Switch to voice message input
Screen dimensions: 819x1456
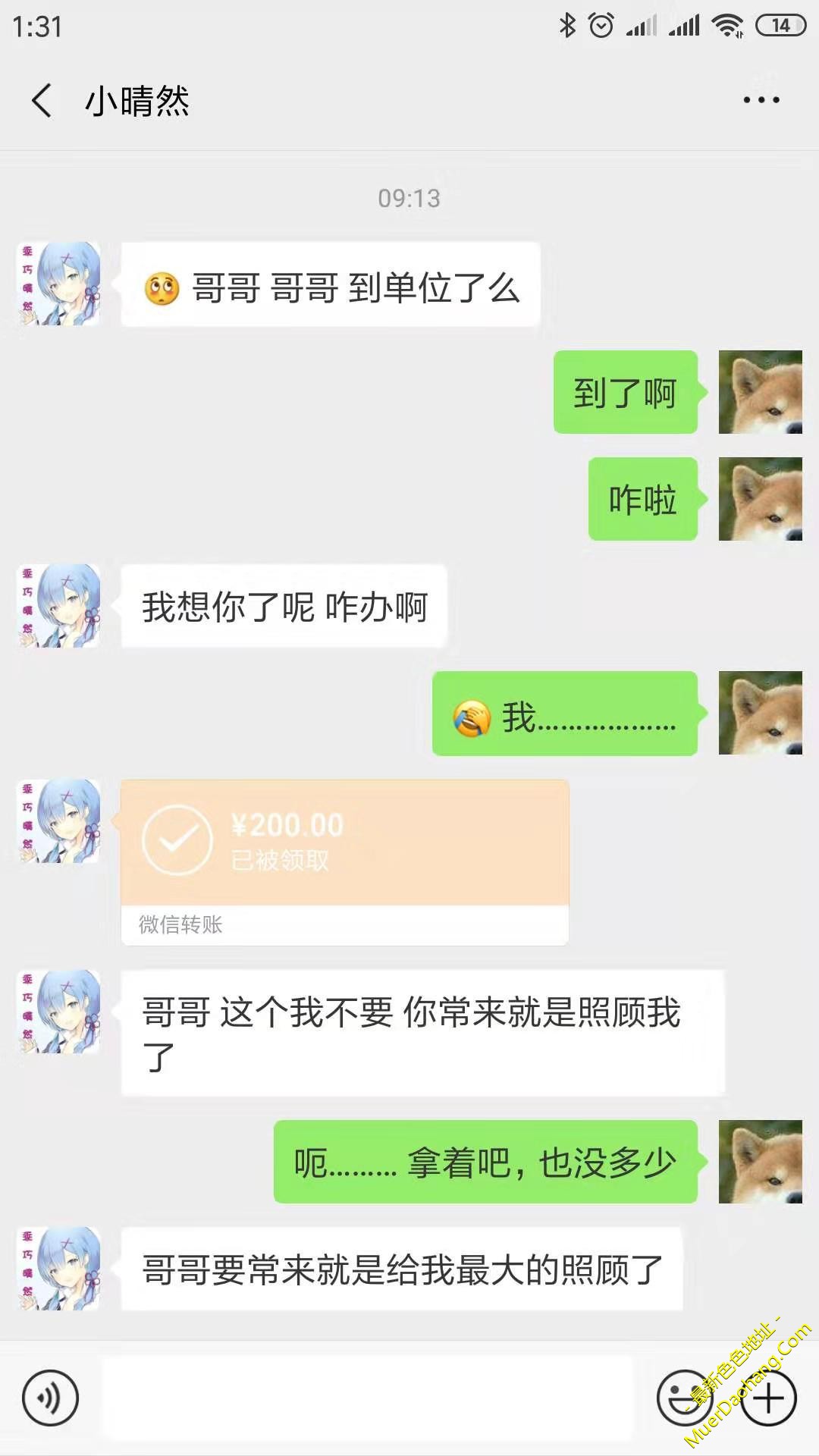(50, 1398)
